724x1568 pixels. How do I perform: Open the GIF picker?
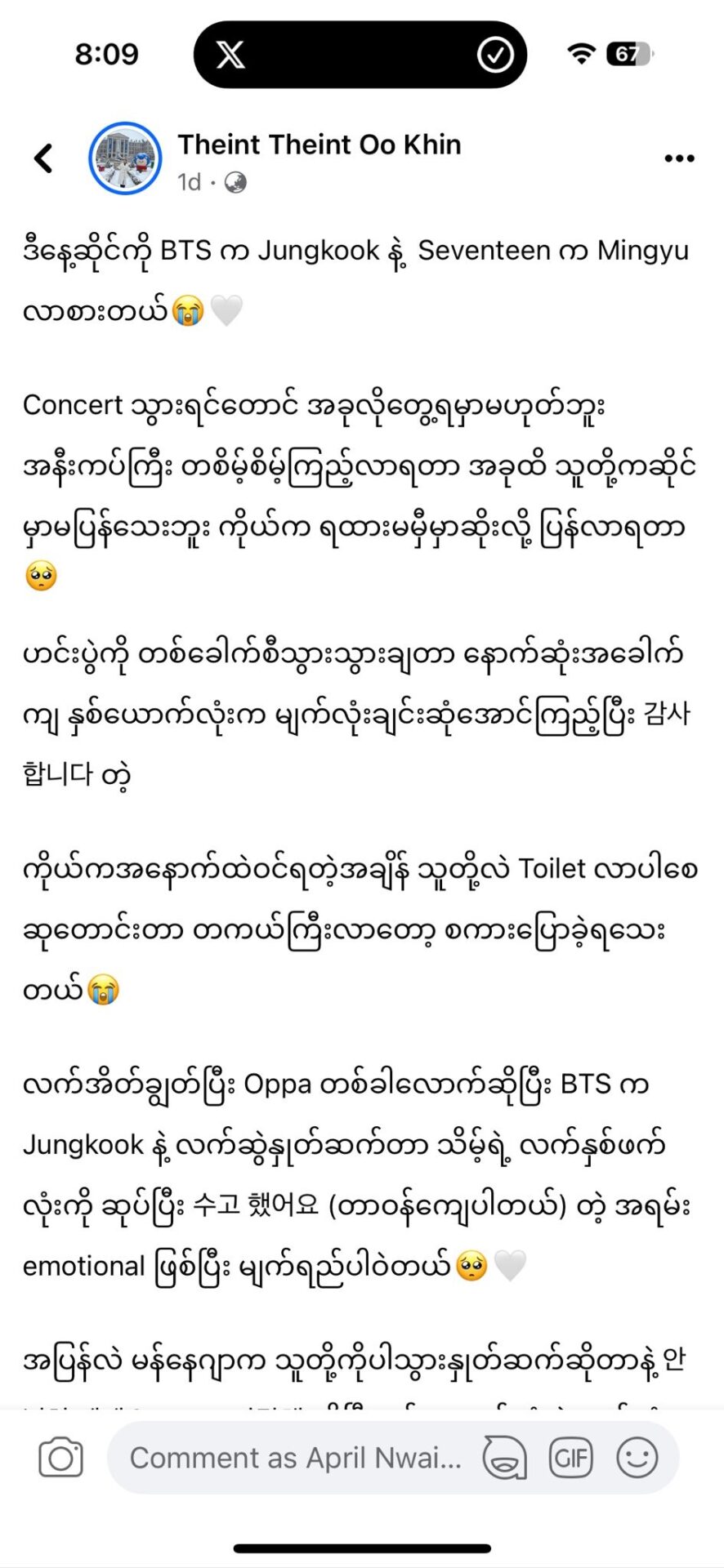[x=571, y=1458]
